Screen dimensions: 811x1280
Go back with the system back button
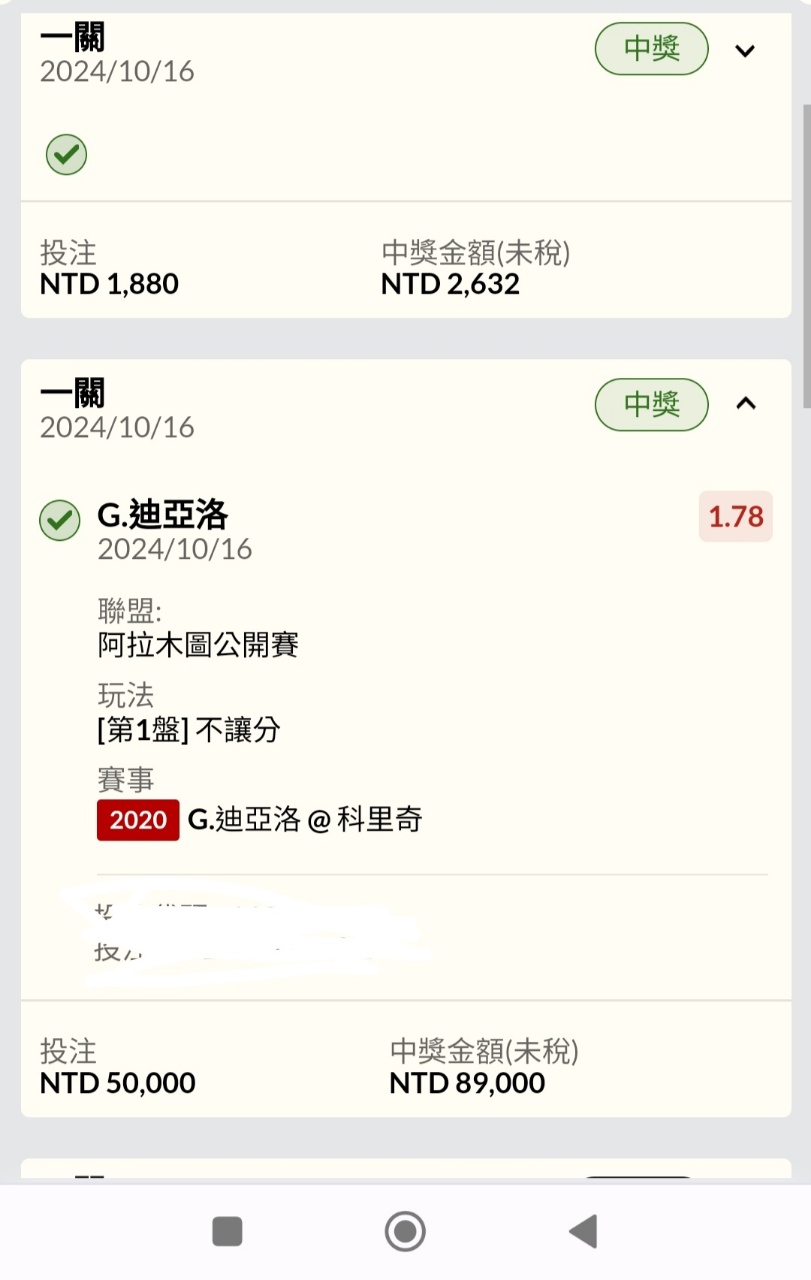tap(583, 1231)
